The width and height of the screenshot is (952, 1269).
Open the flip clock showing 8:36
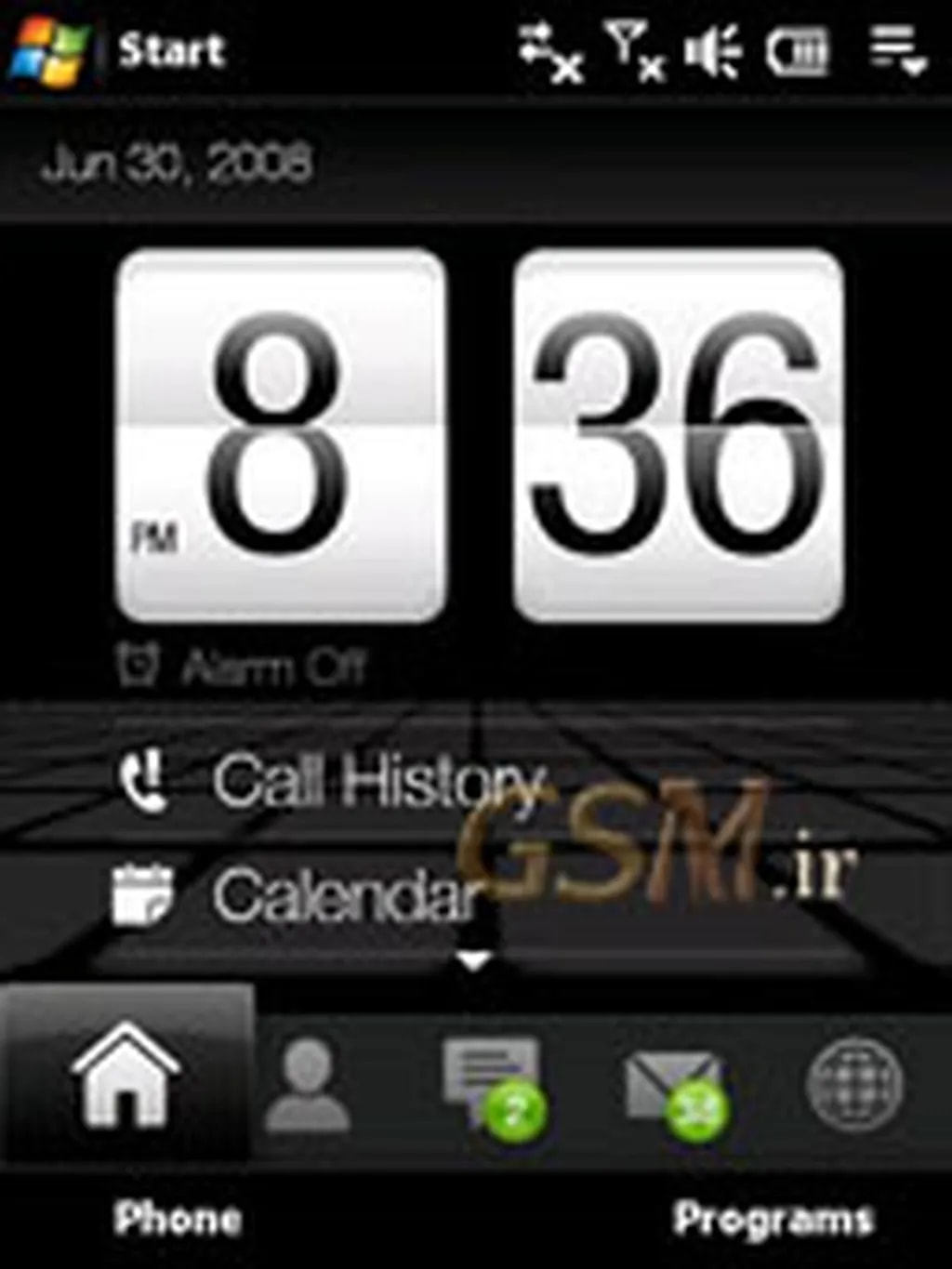pos(479,435)
